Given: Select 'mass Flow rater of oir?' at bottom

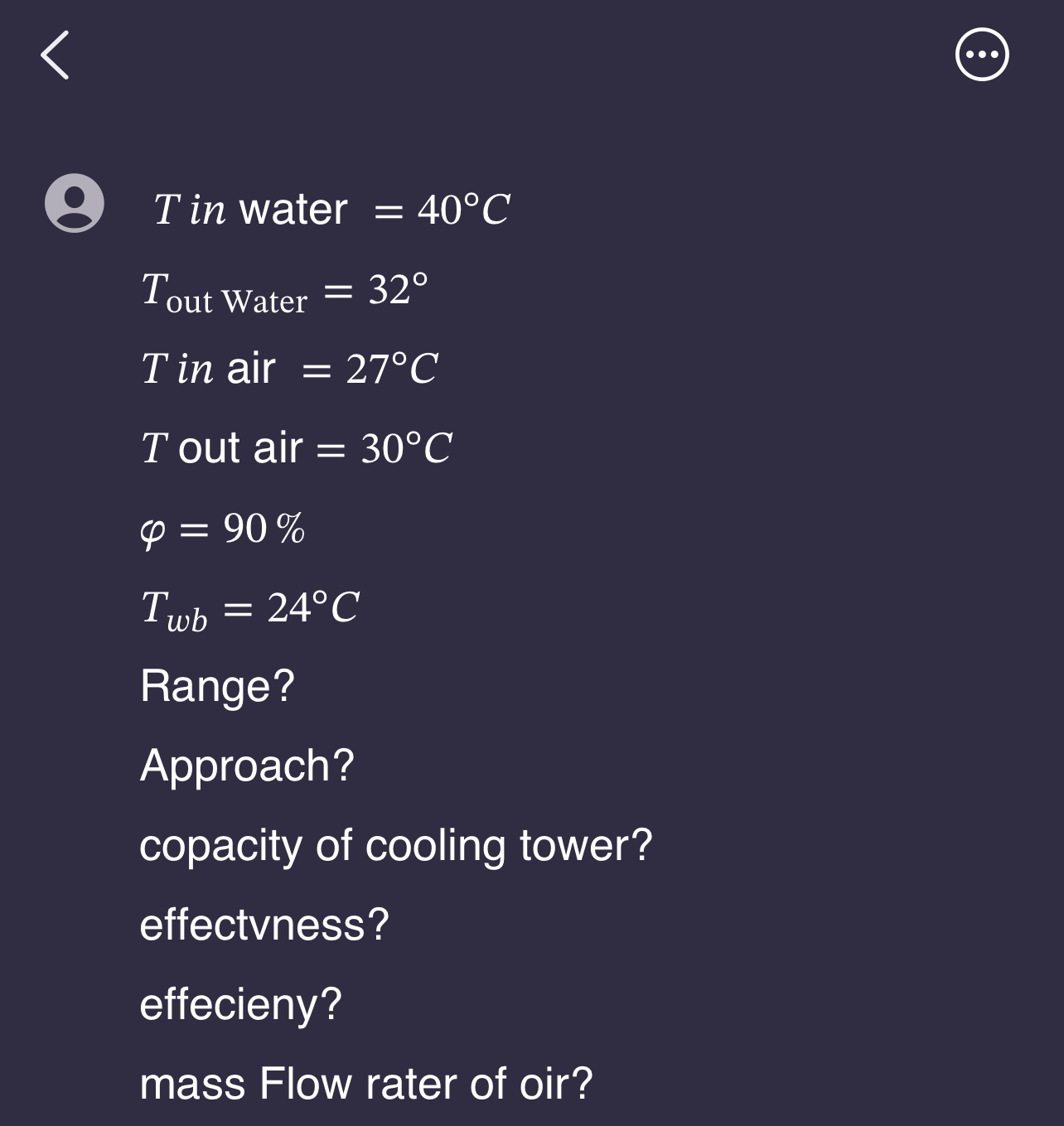Looking at the screenshot, I should point(367,1082).
